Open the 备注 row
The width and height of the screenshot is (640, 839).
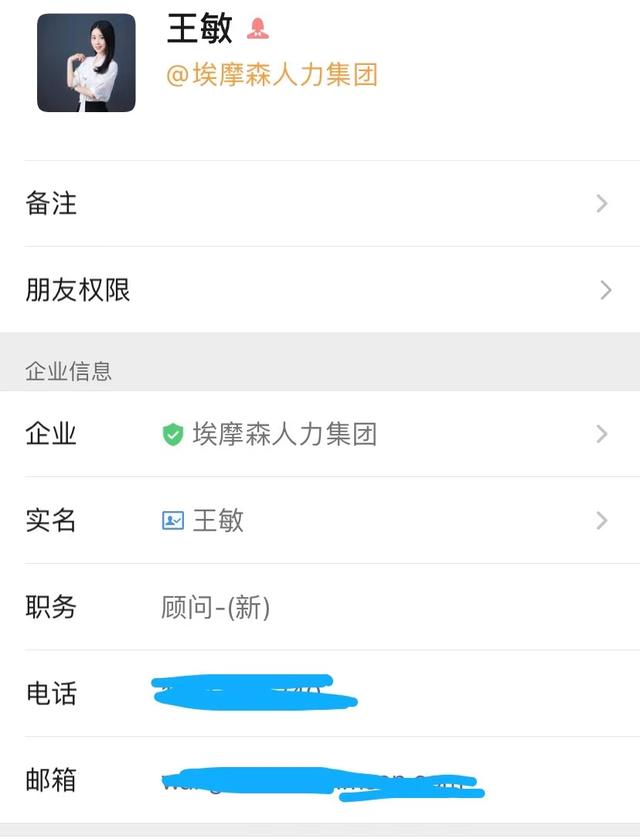point(318,204)
